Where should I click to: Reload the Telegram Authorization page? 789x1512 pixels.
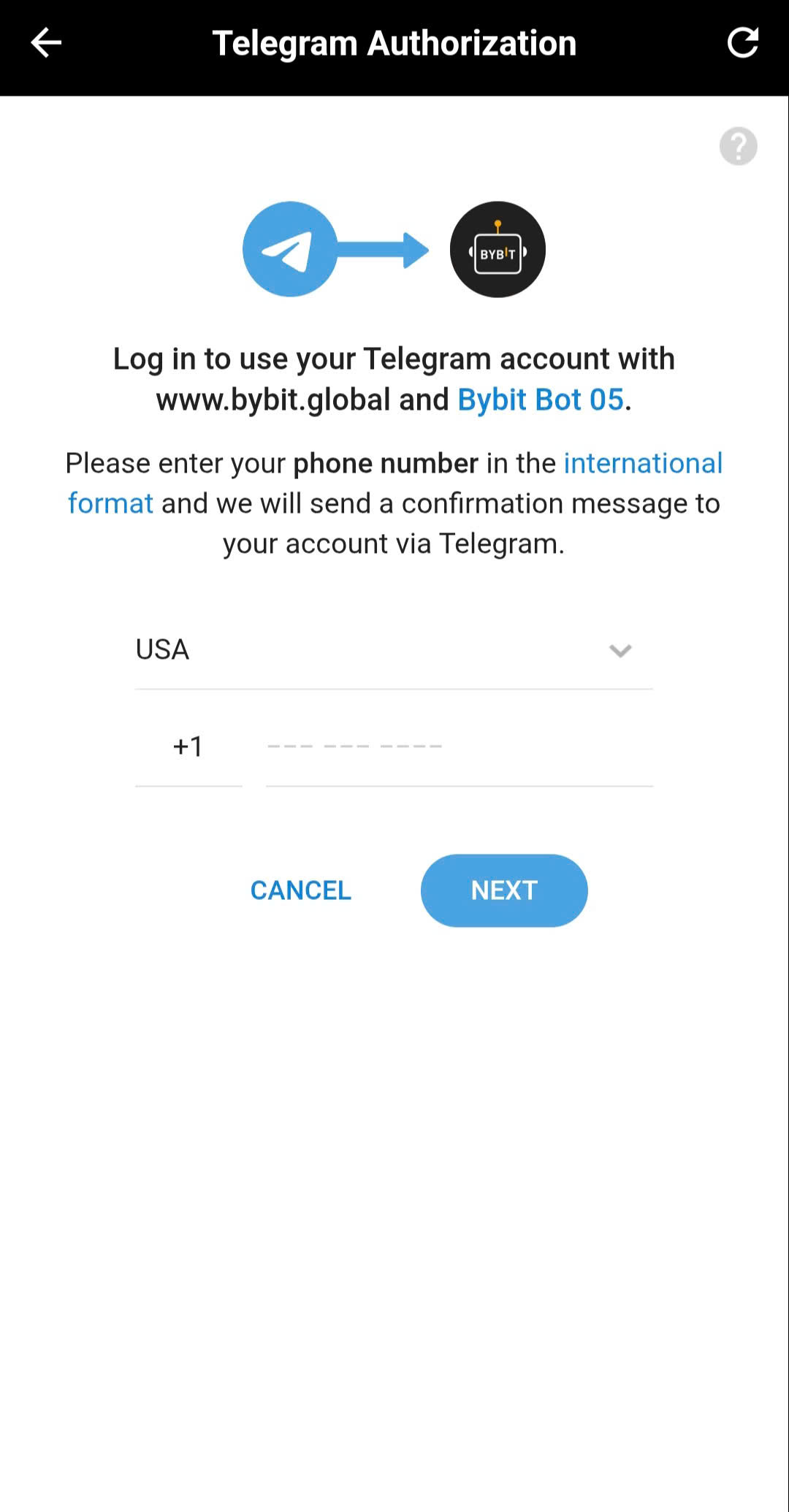pyautogui.click(x=743, y=42)
